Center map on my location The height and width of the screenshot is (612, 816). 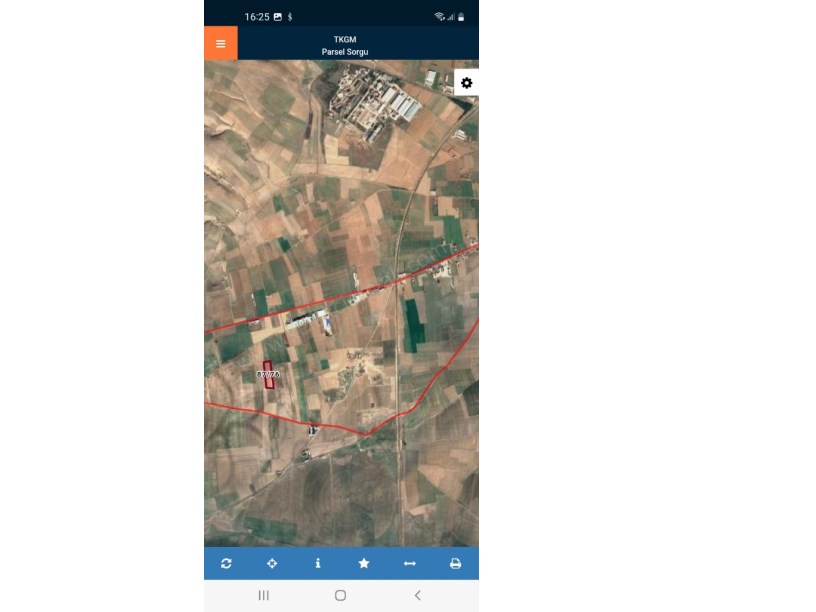click(272, 564)
